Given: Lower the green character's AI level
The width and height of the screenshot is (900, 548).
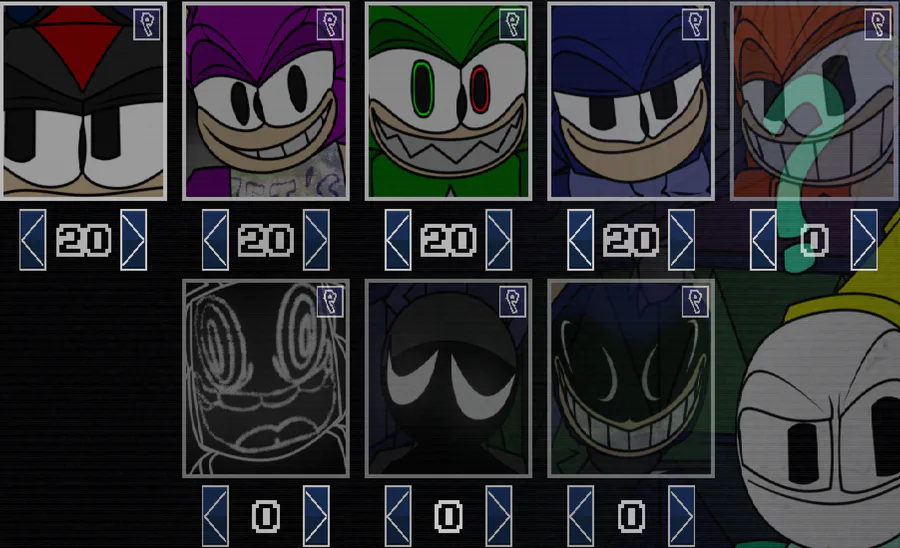Looking at the screenshot, I should click(x=398, y=240).
